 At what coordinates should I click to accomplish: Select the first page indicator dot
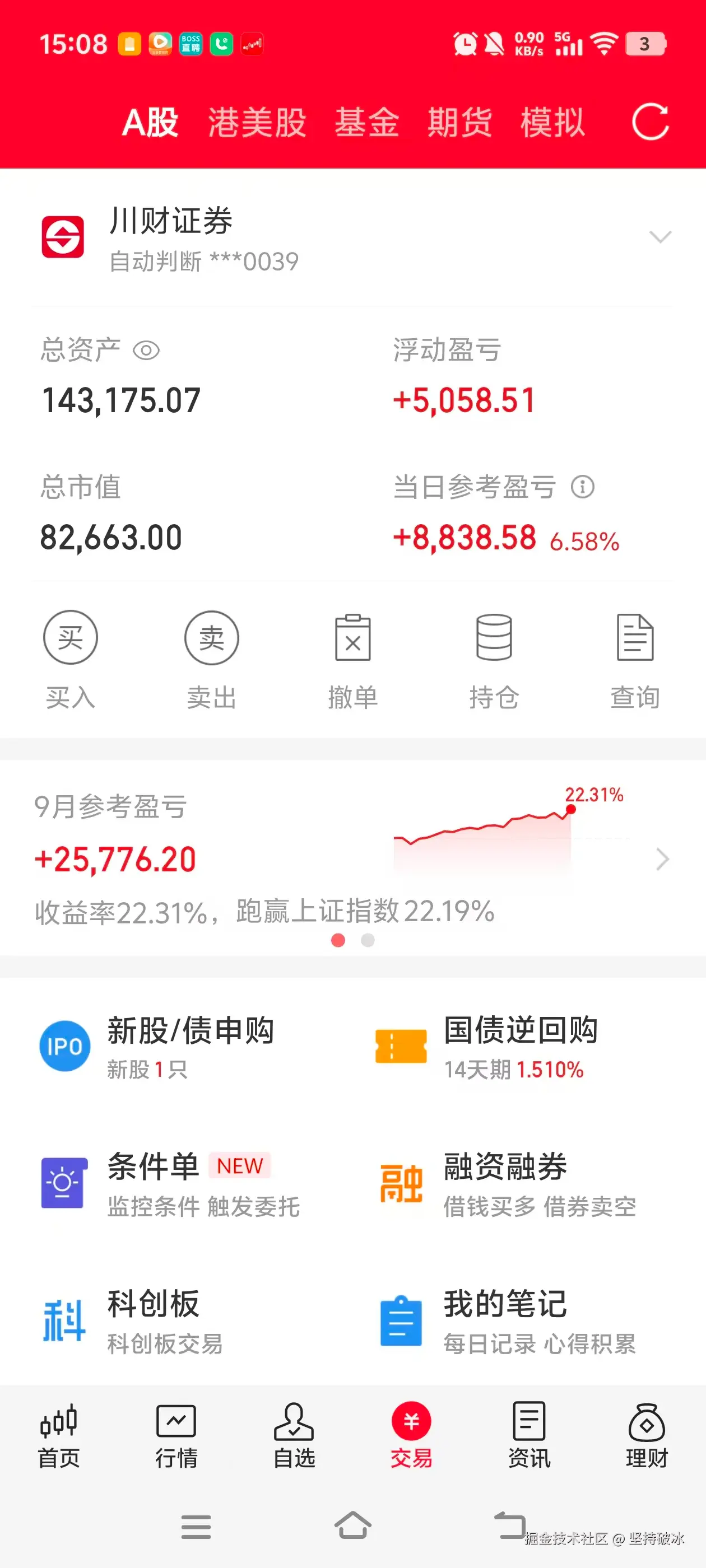[338, 940]
